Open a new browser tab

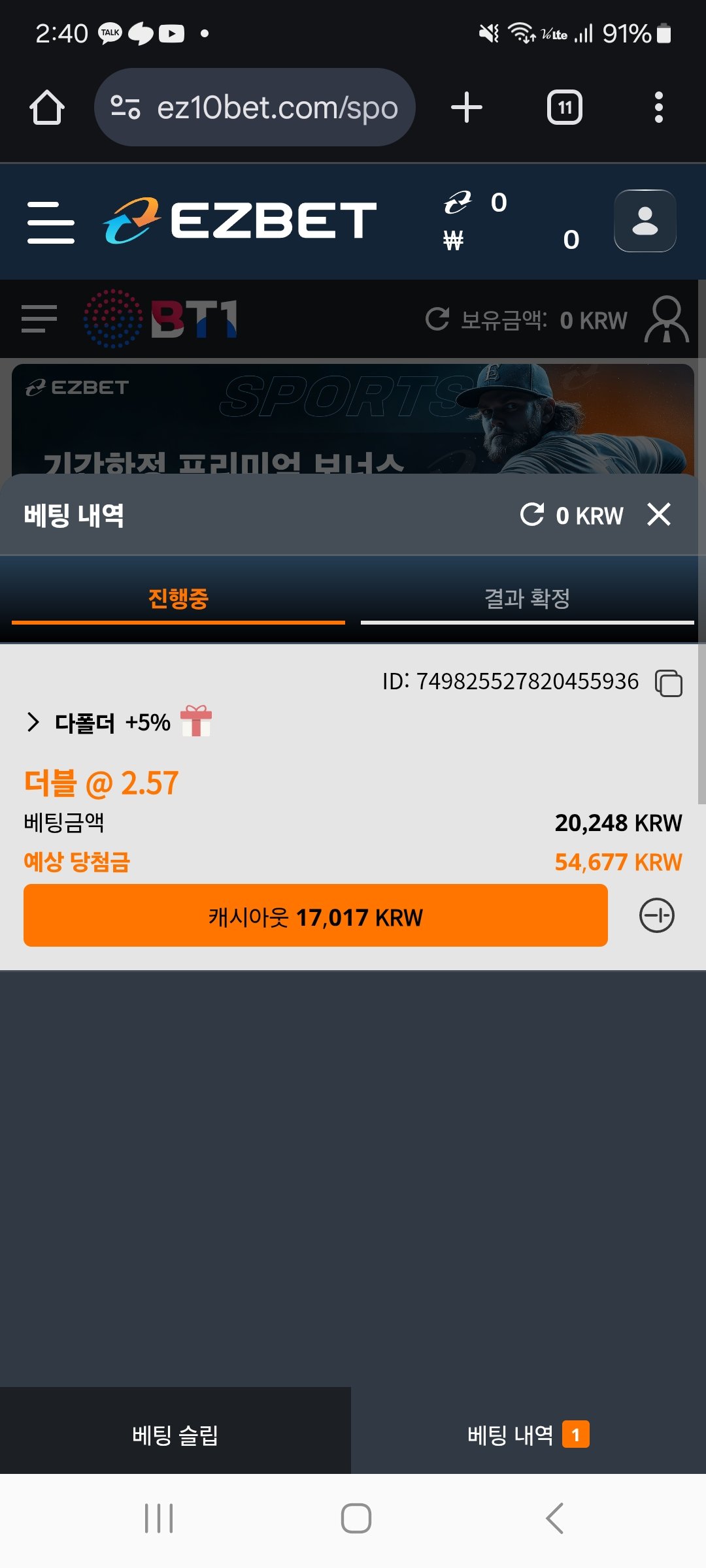(467, 108)
